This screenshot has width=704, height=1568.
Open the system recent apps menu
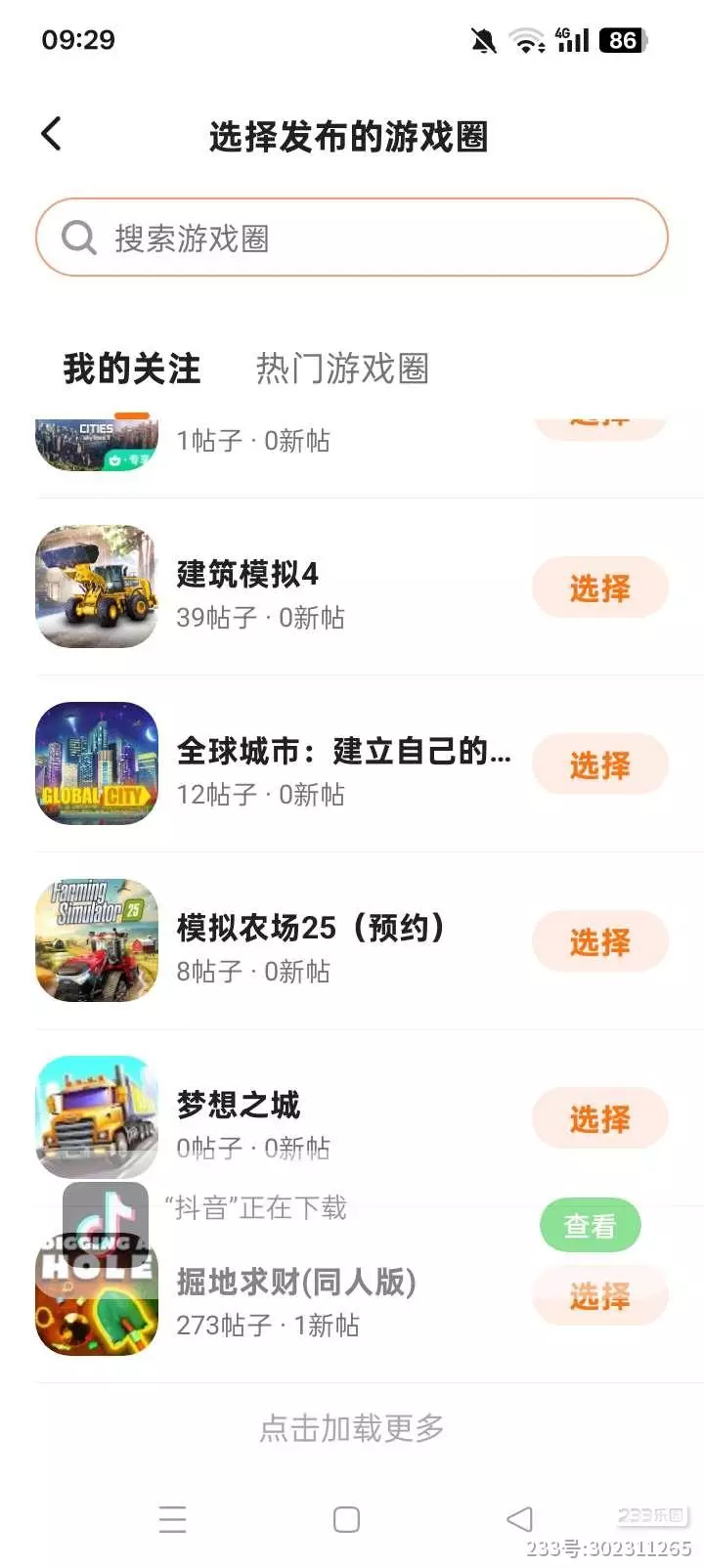pos(173,1519)
